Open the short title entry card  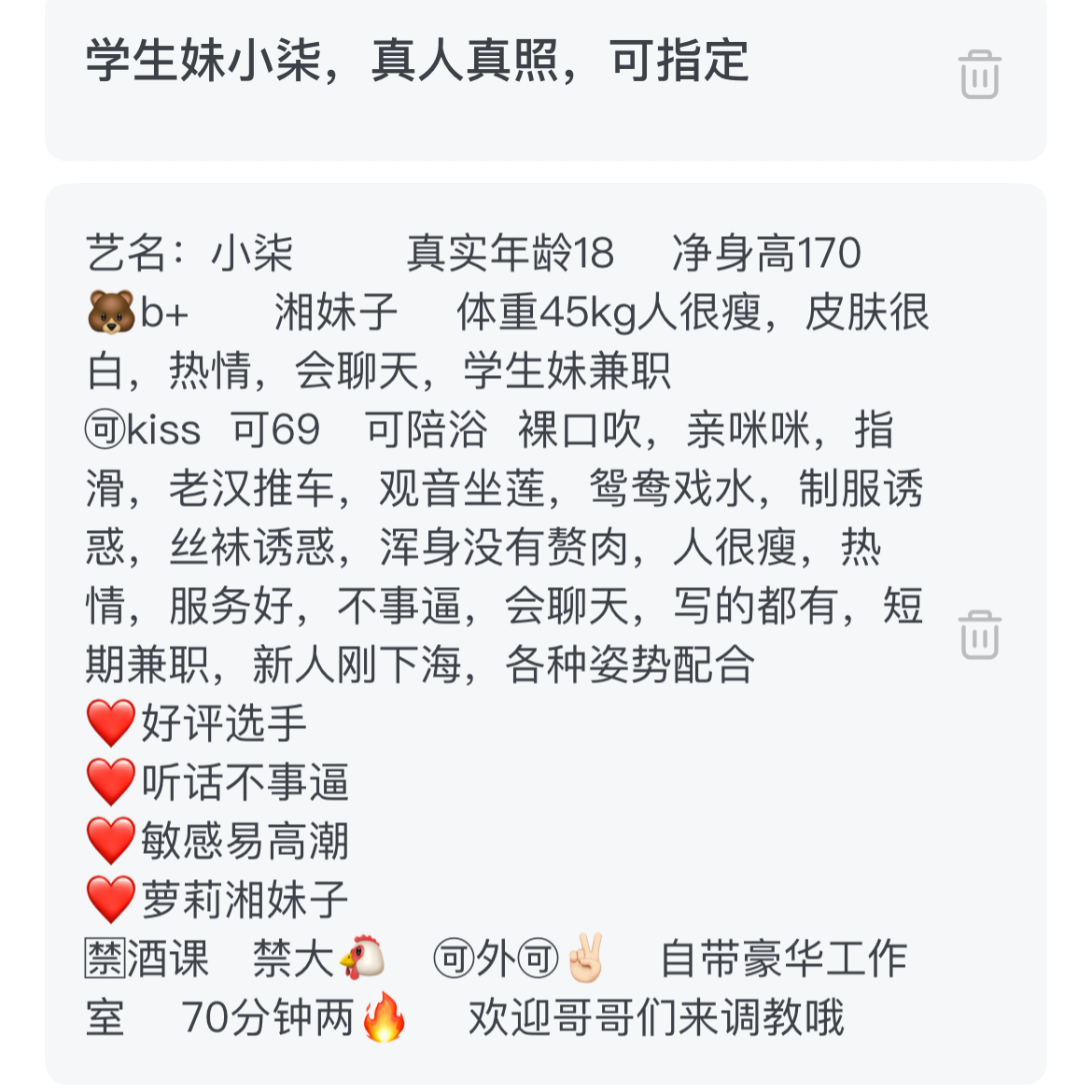pos(417,63)
